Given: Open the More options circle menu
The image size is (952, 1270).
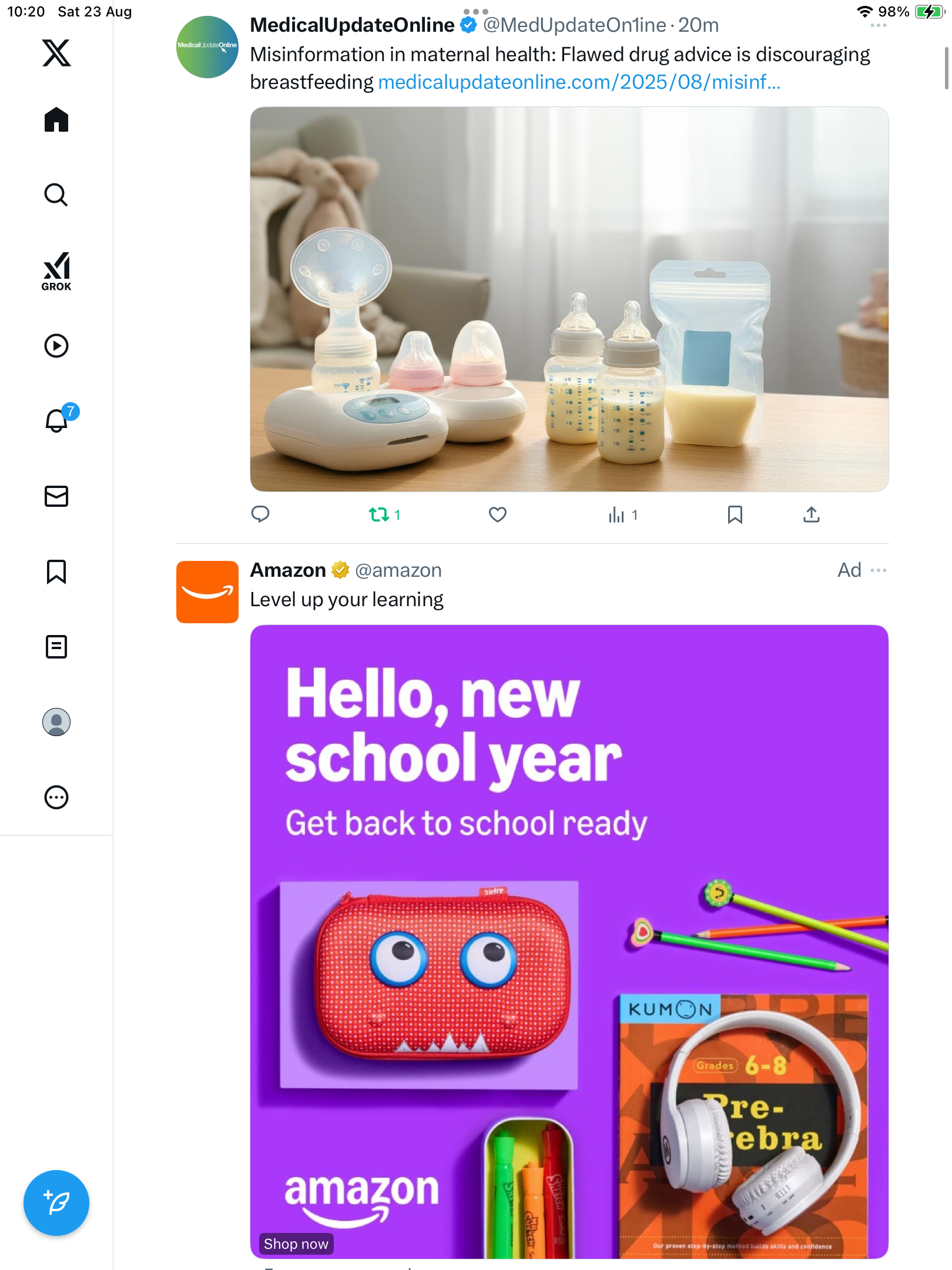Looking at the screenshot, I should [56, 797].
